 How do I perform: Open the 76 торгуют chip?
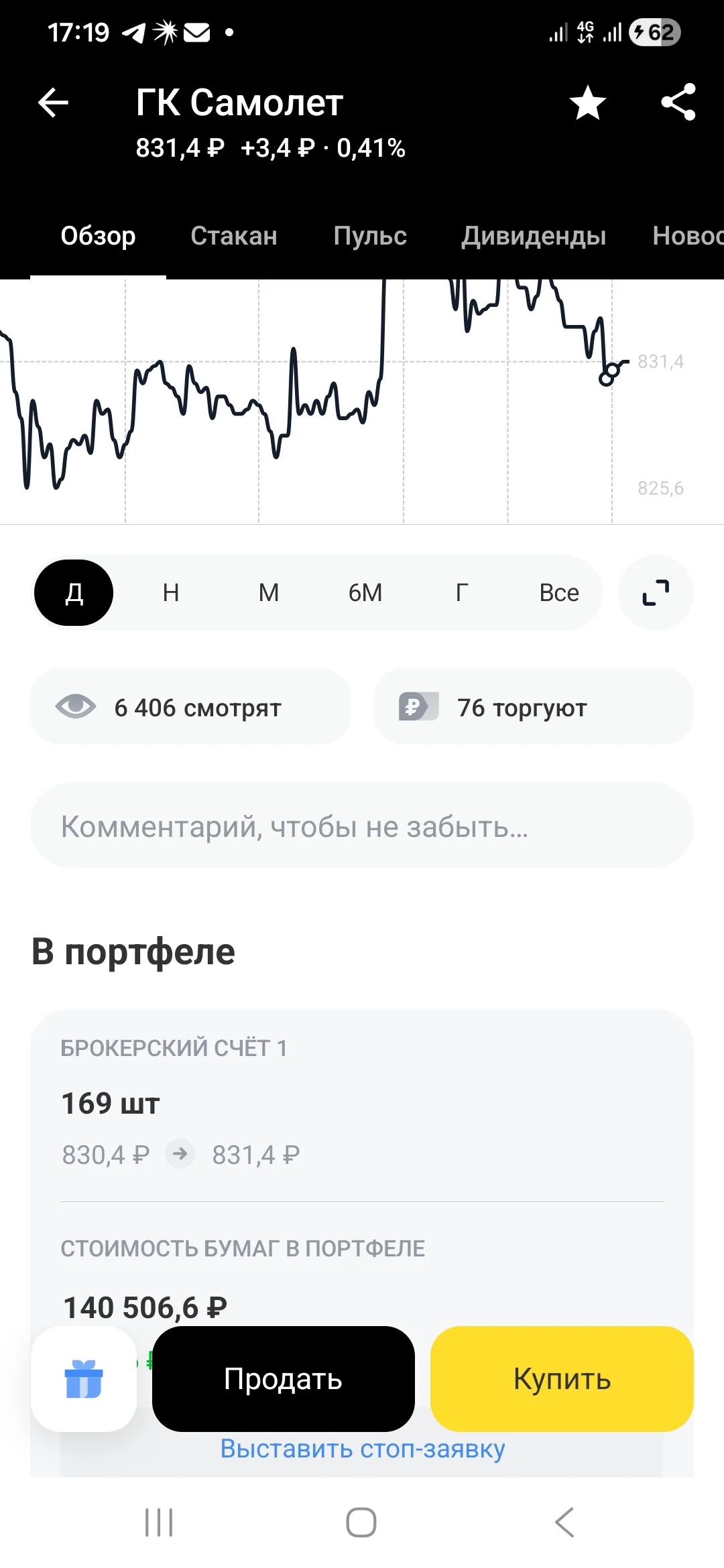534,707
